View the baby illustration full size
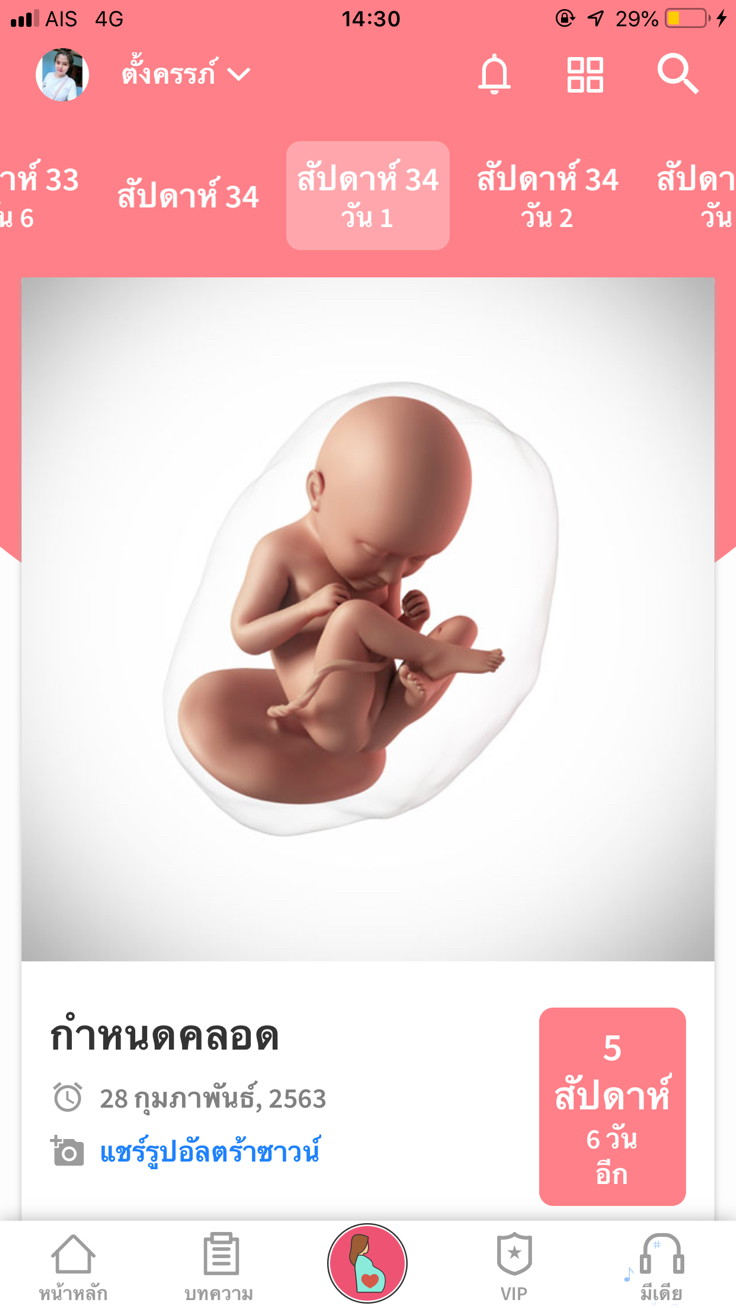 [x=367, y=618]
